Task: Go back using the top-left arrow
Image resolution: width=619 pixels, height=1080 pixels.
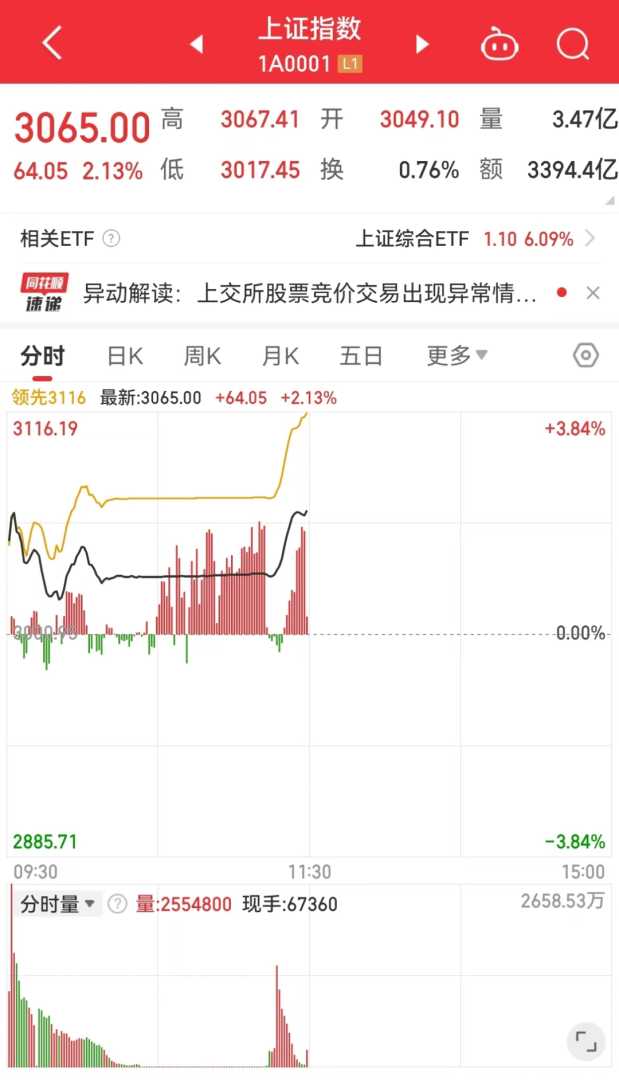Action: pos(52,43)
